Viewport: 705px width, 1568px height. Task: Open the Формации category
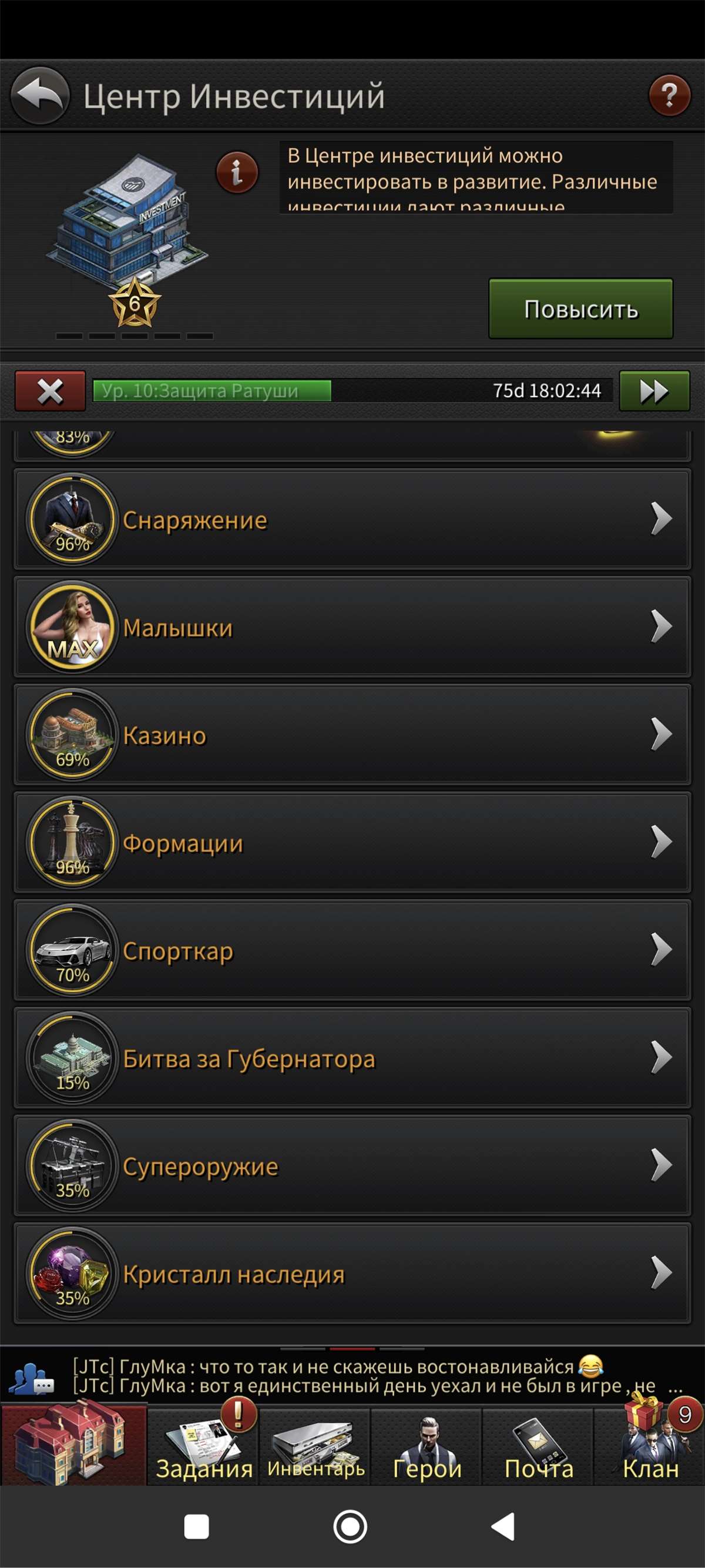pyautogui.click(x=352, y=843)
